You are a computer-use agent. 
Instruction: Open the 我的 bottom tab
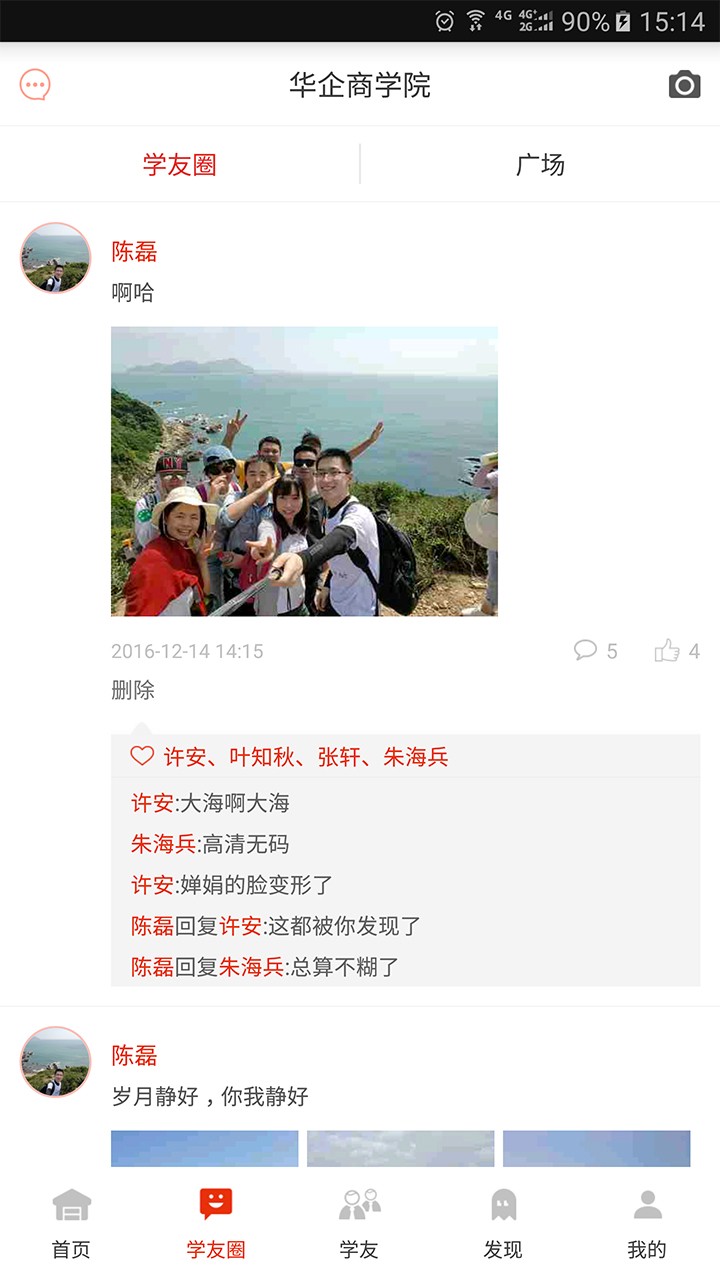[x=647, y=1224]
